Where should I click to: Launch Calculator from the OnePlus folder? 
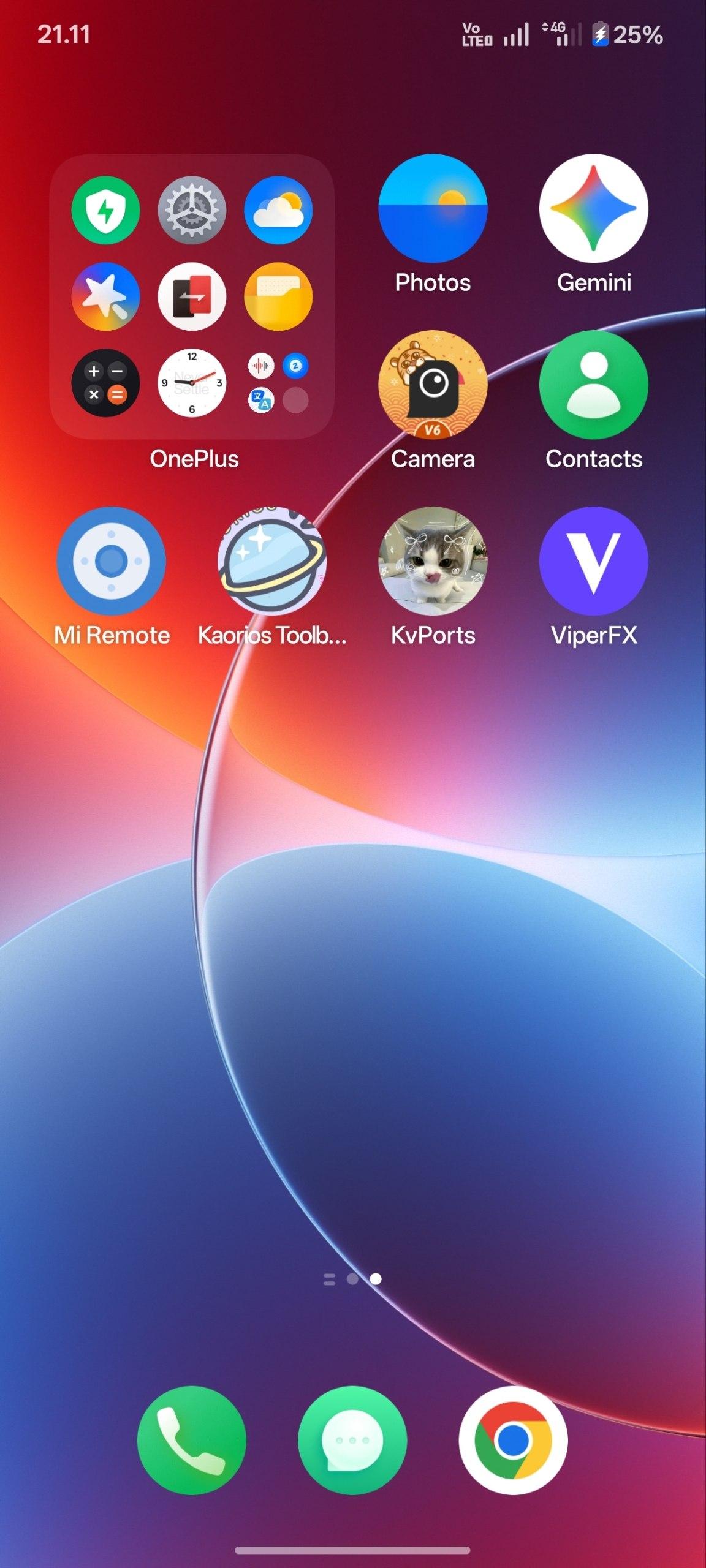[105, 383]
